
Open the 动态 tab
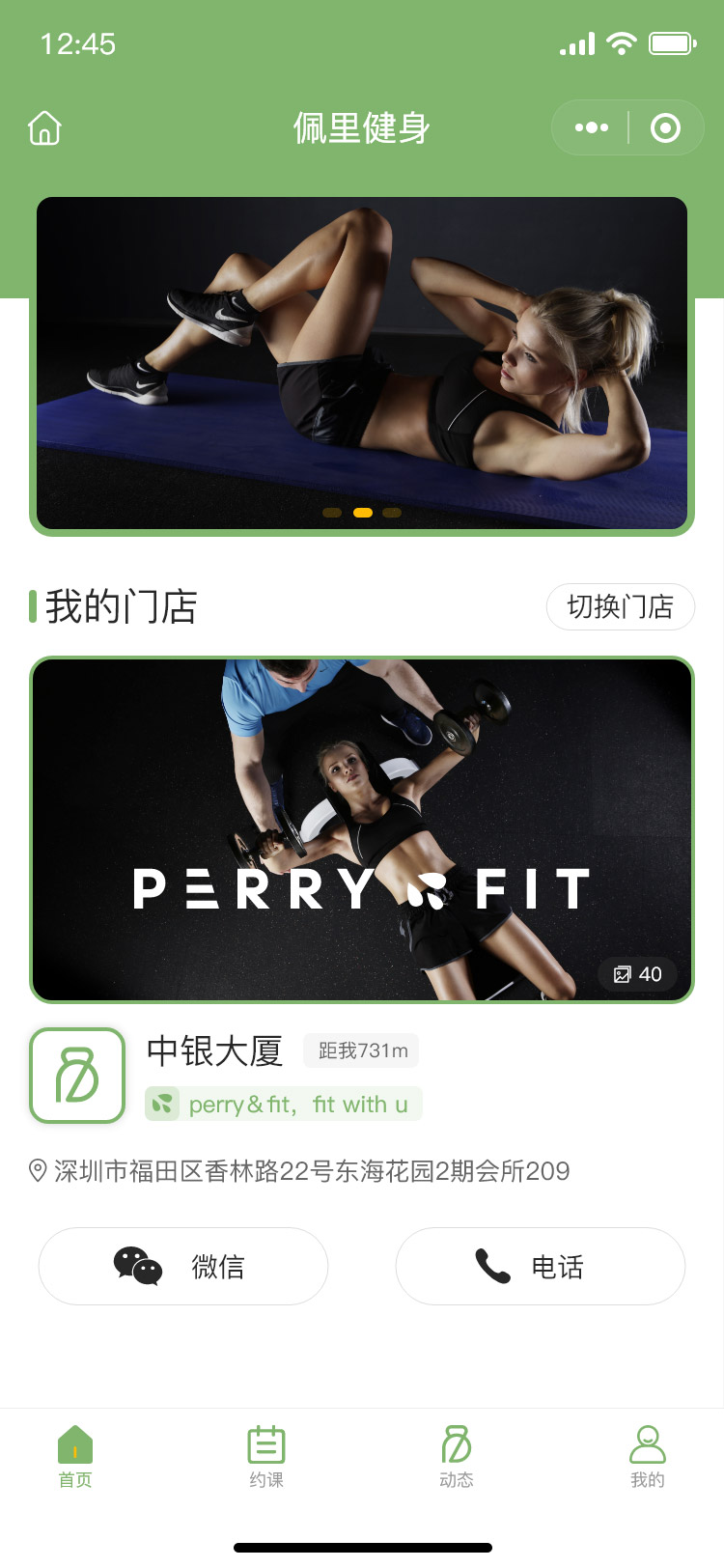(456, 1457)
